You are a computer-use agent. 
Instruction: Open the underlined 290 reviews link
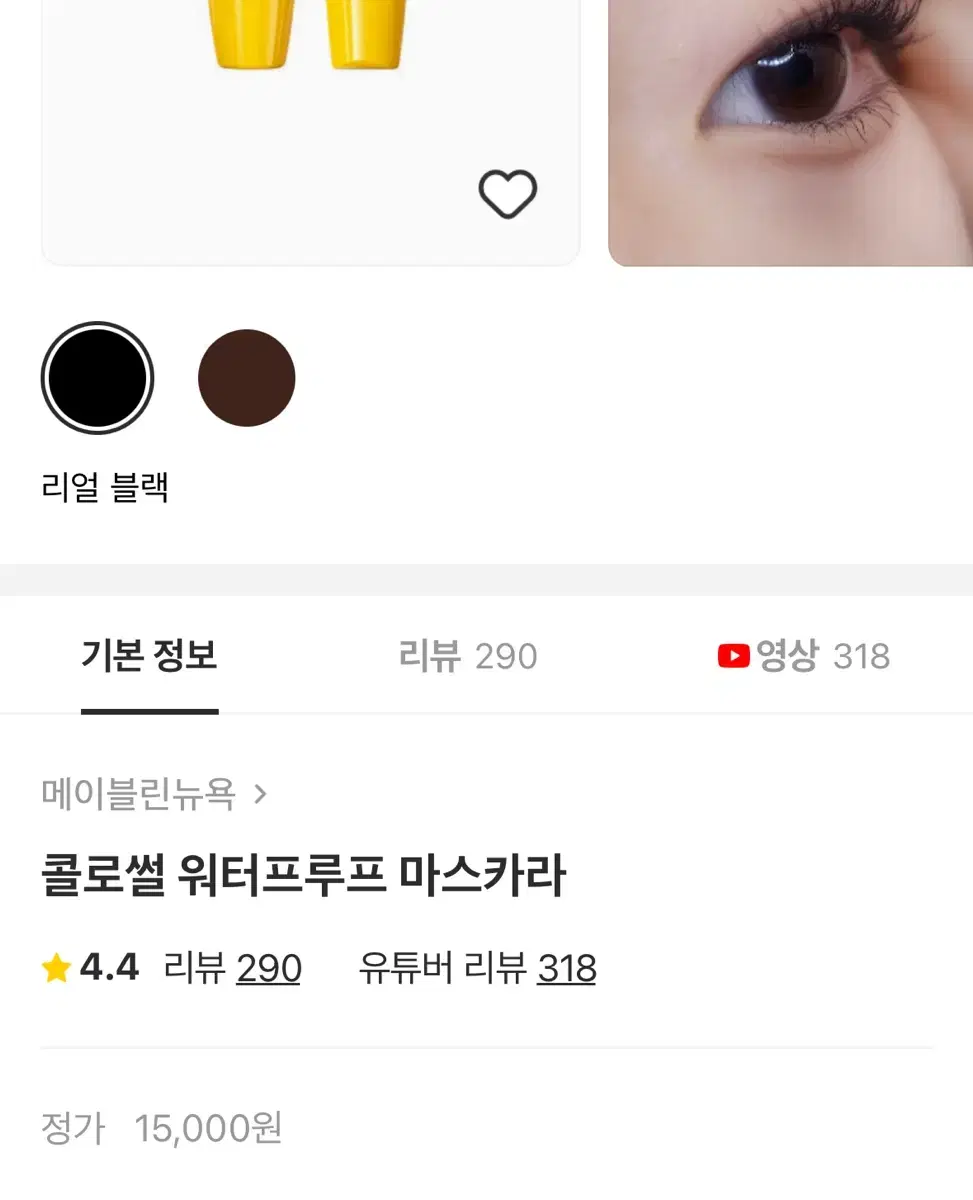268,968
